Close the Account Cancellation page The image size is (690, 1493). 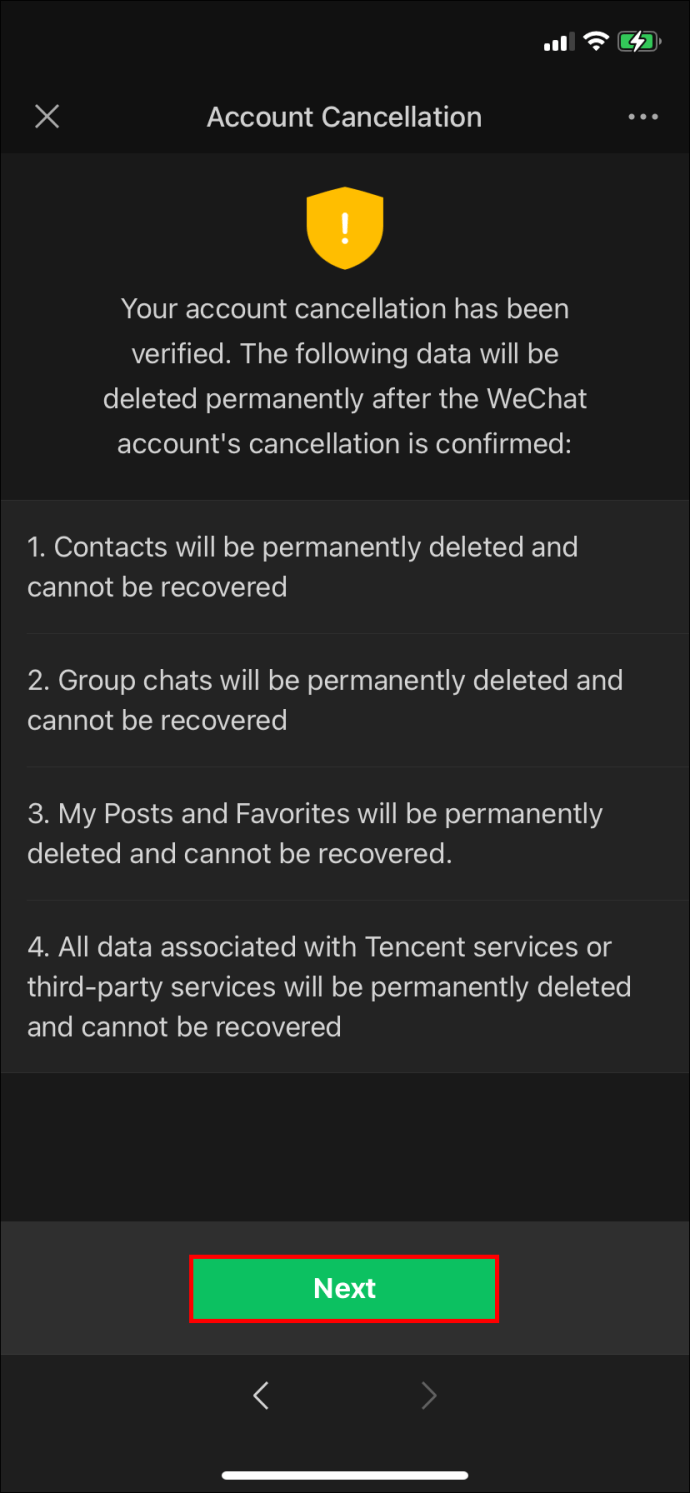tap(47, 117)
